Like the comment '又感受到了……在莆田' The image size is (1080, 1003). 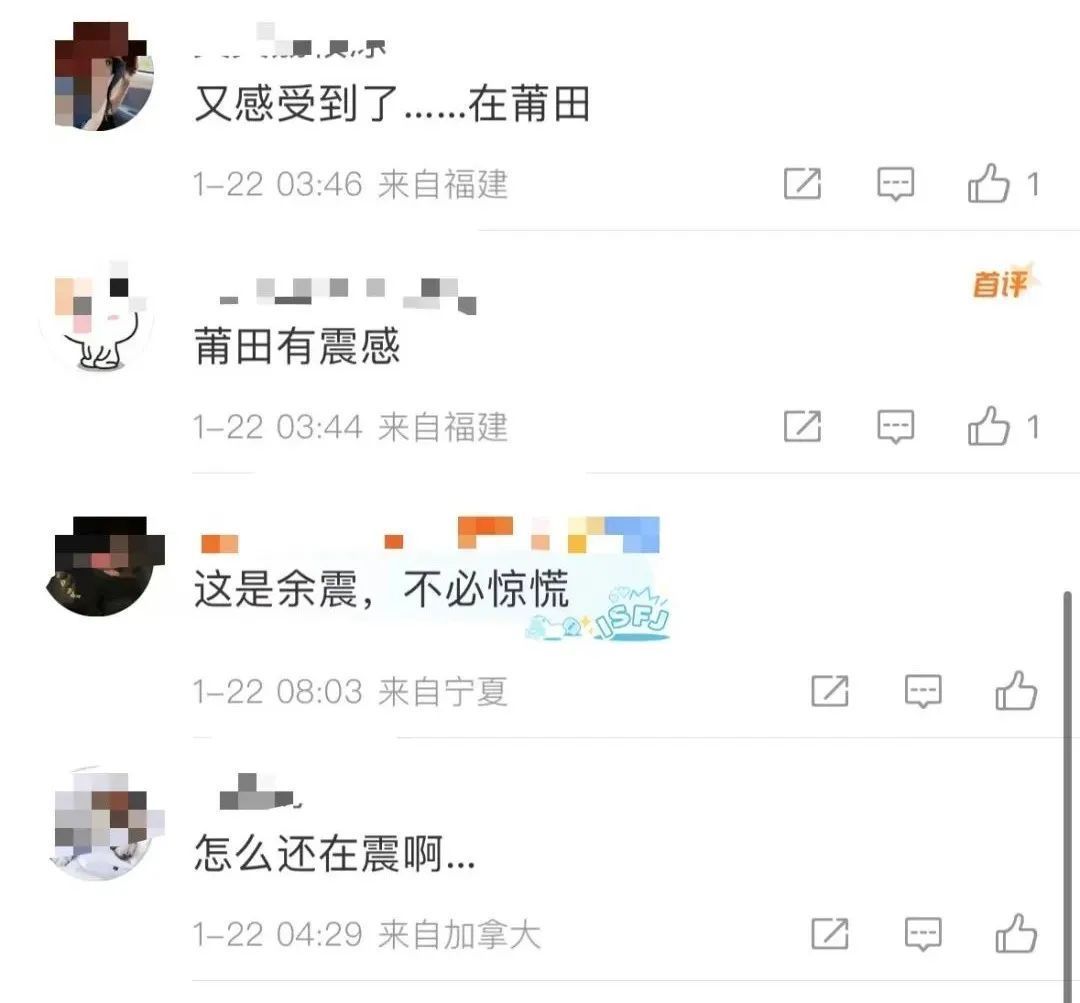[988, 184]
